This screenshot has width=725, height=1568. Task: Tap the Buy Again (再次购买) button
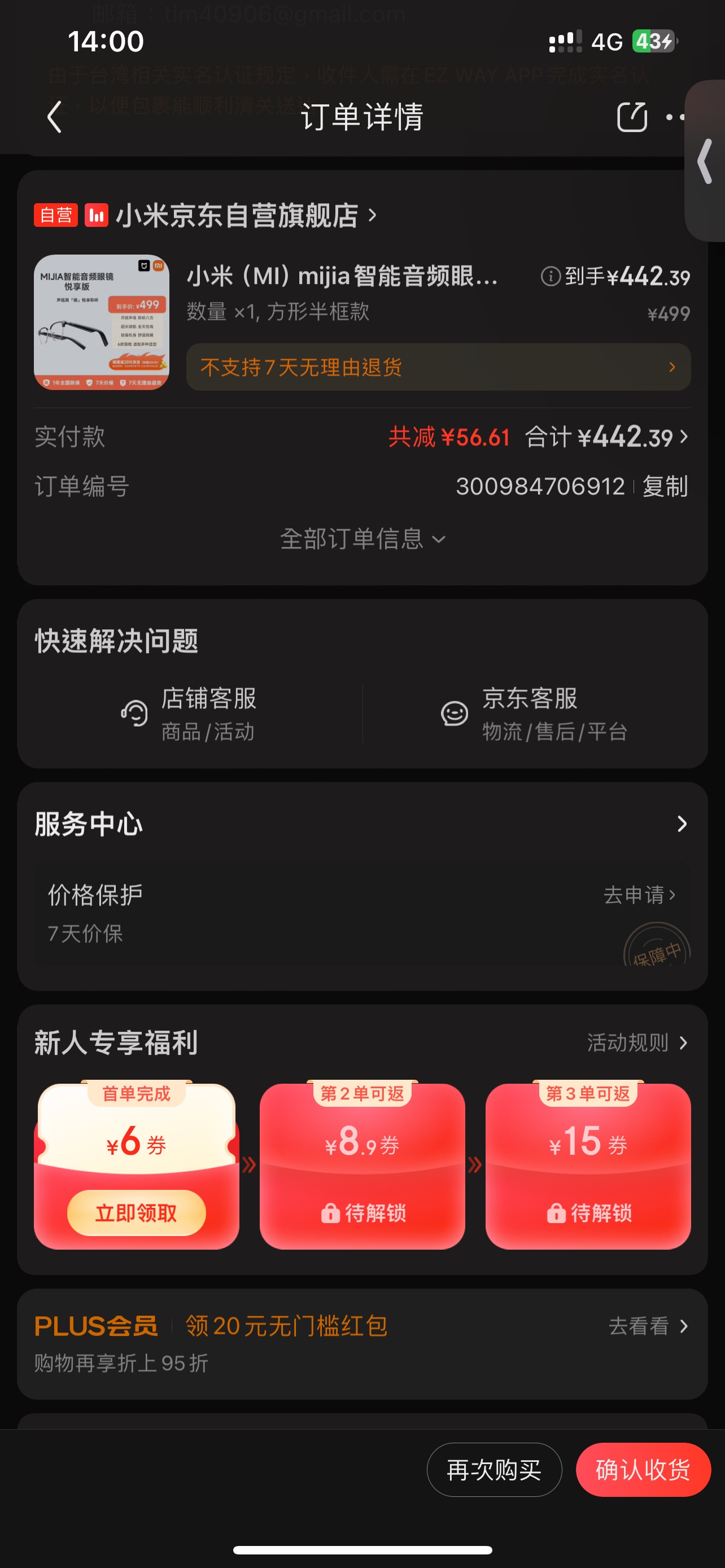493,1470
